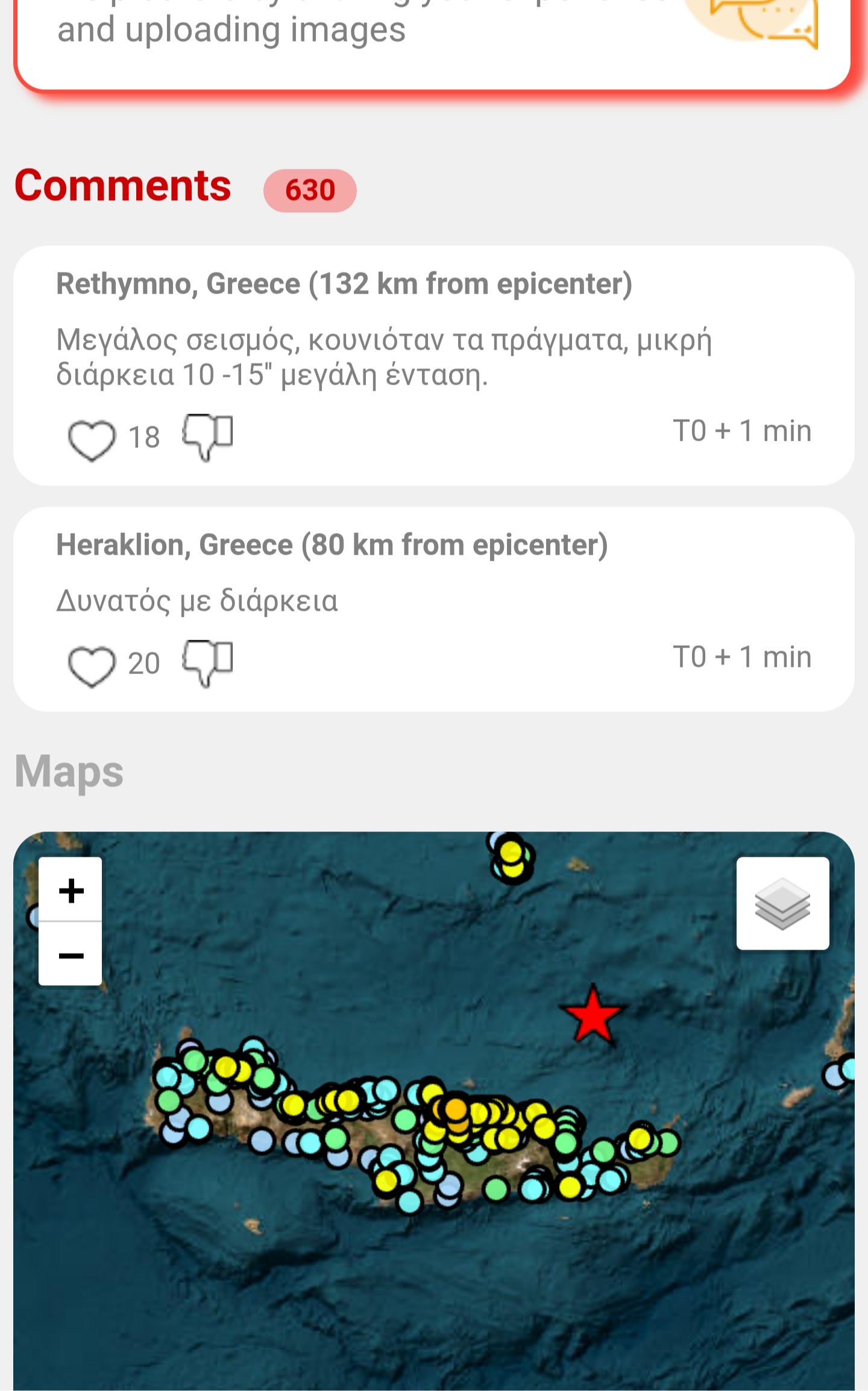The width and height of the screenshot is (868, 1391).
Task: Open the map layers selector
Action: coord(782,903)
